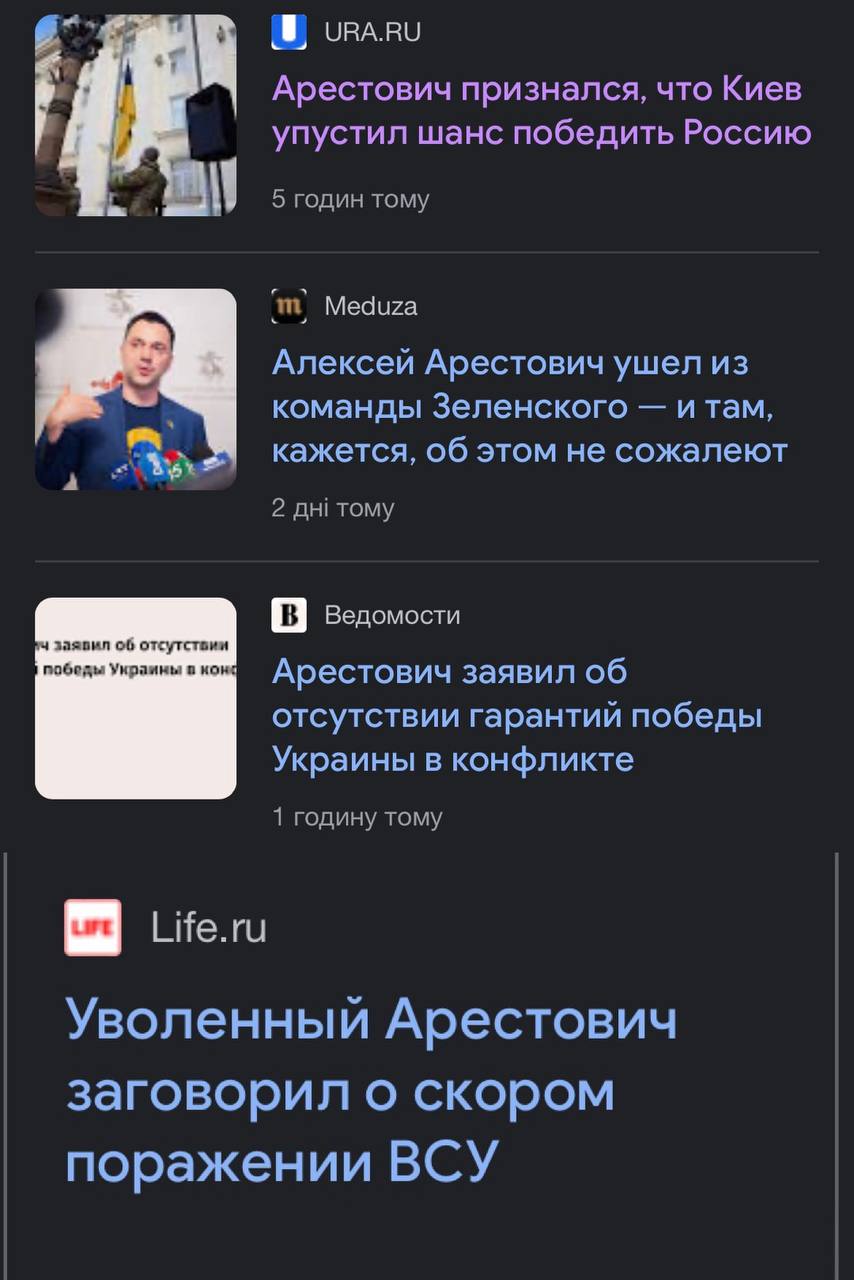Open the Meduza article about Алексей Арестович
The image size is (854, 1280).
coord(528,407)
